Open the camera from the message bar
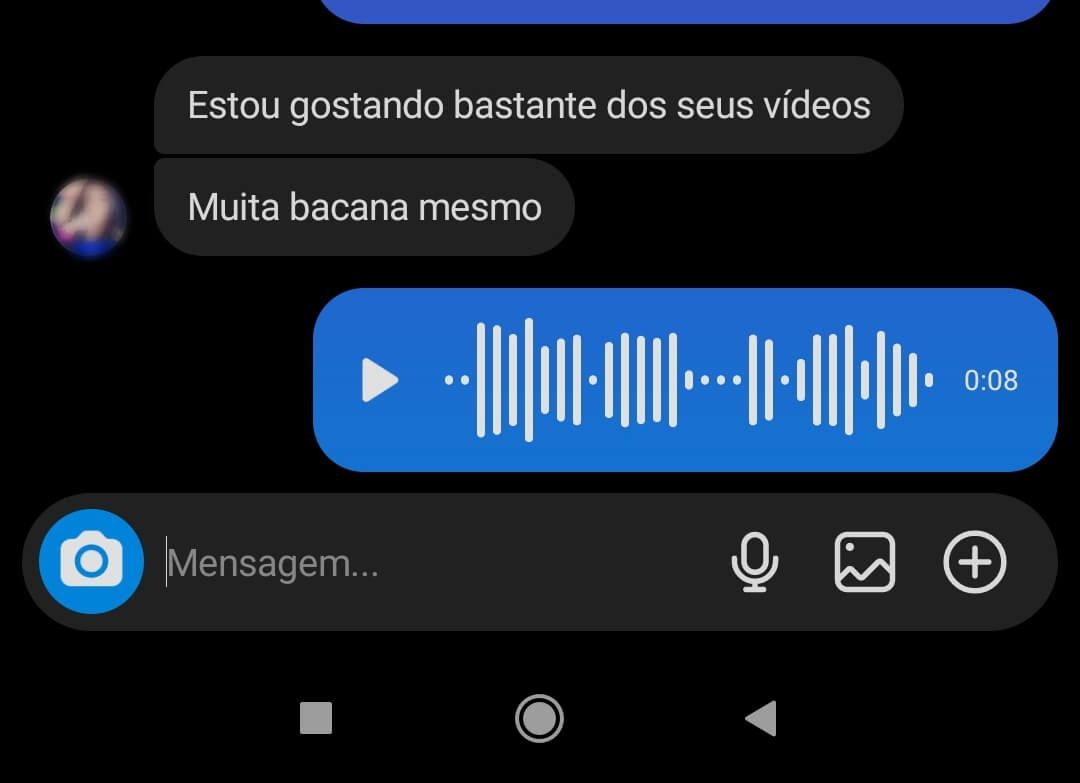This screenshot has height=783, width=1080. [x=91, y=561]
